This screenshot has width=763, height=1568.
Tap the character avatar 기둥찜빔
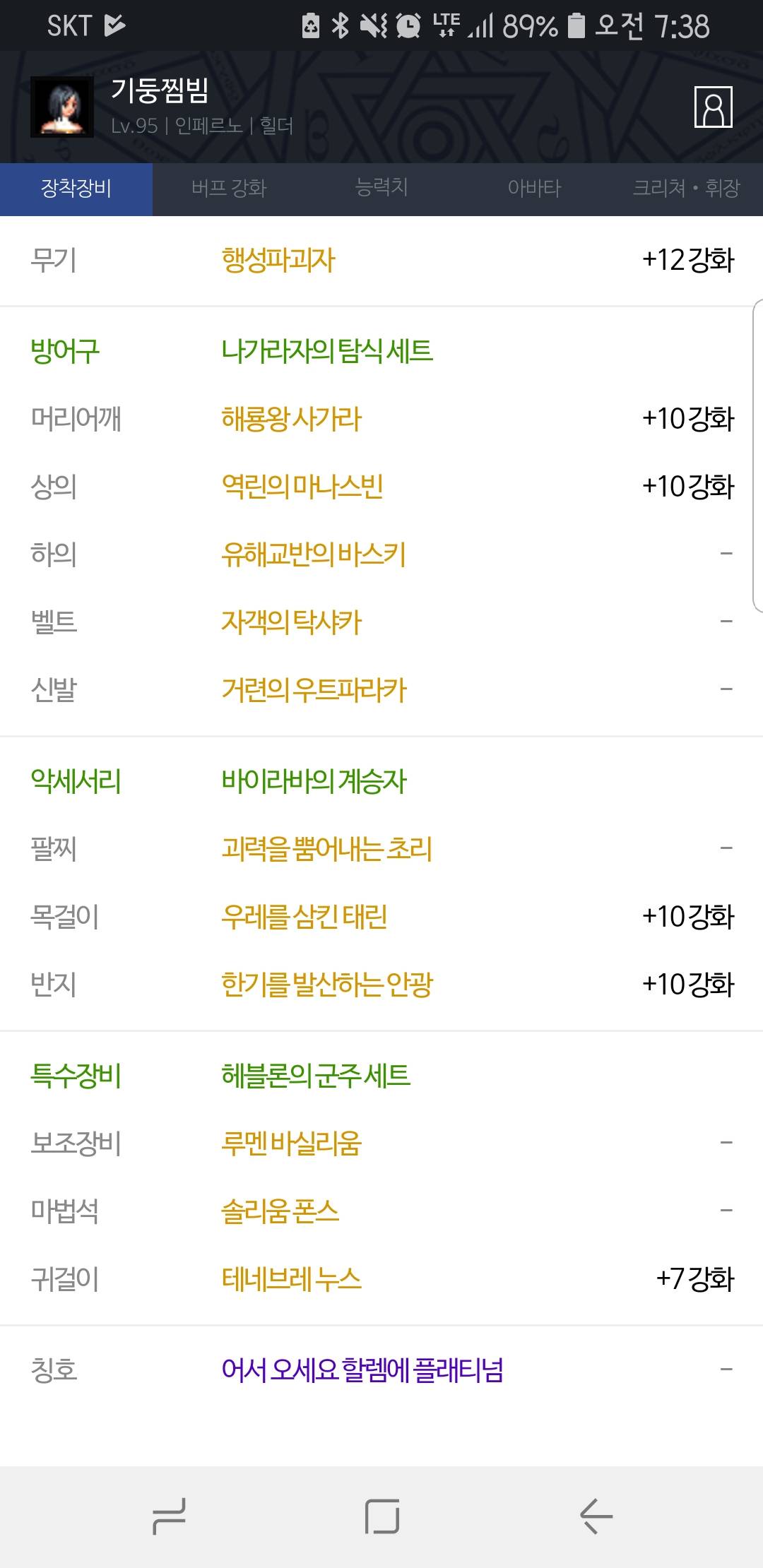click(x=62, y=107)
